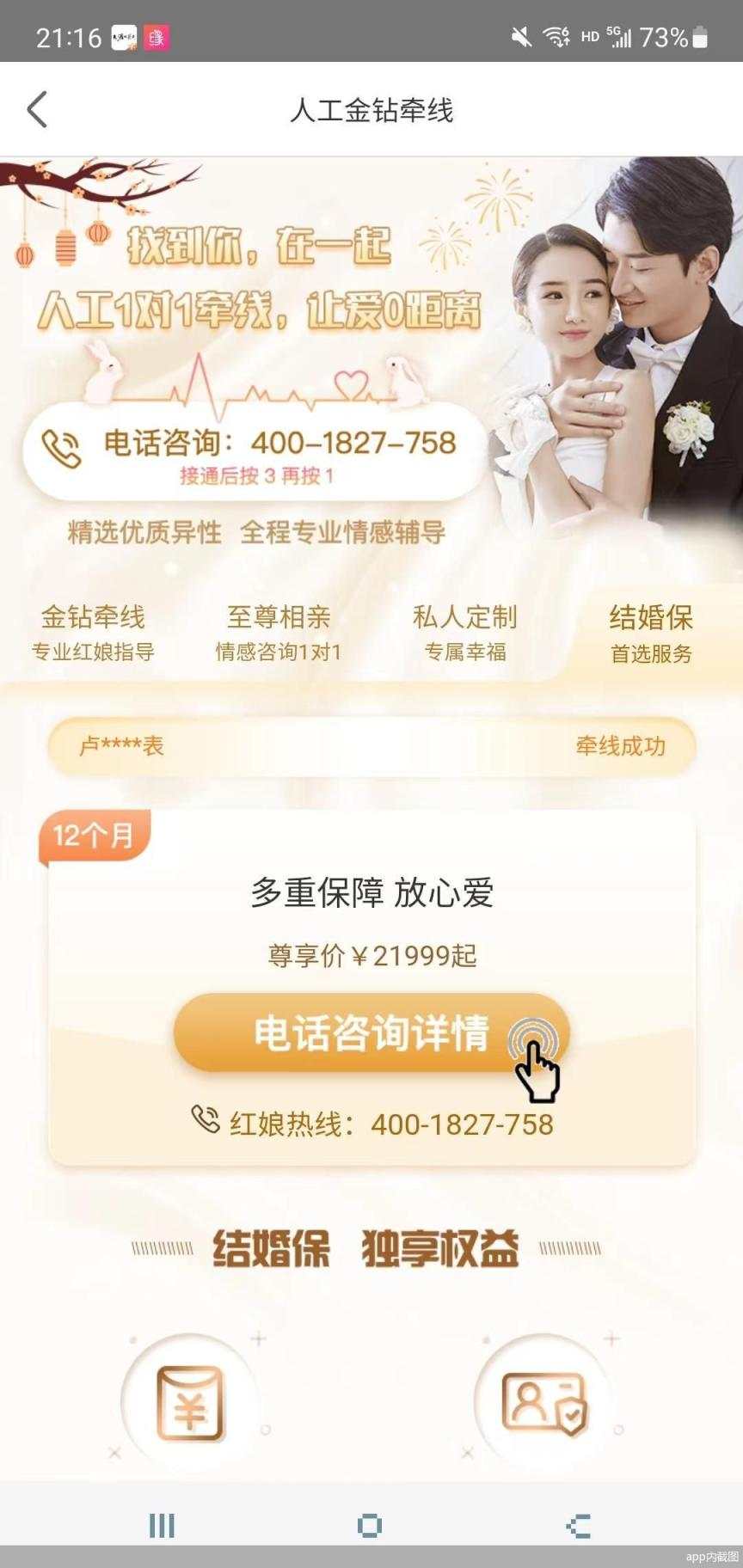This screenshot has width=743, height=1568.
Task: Go to the phone home screen
Action: 370,1525
